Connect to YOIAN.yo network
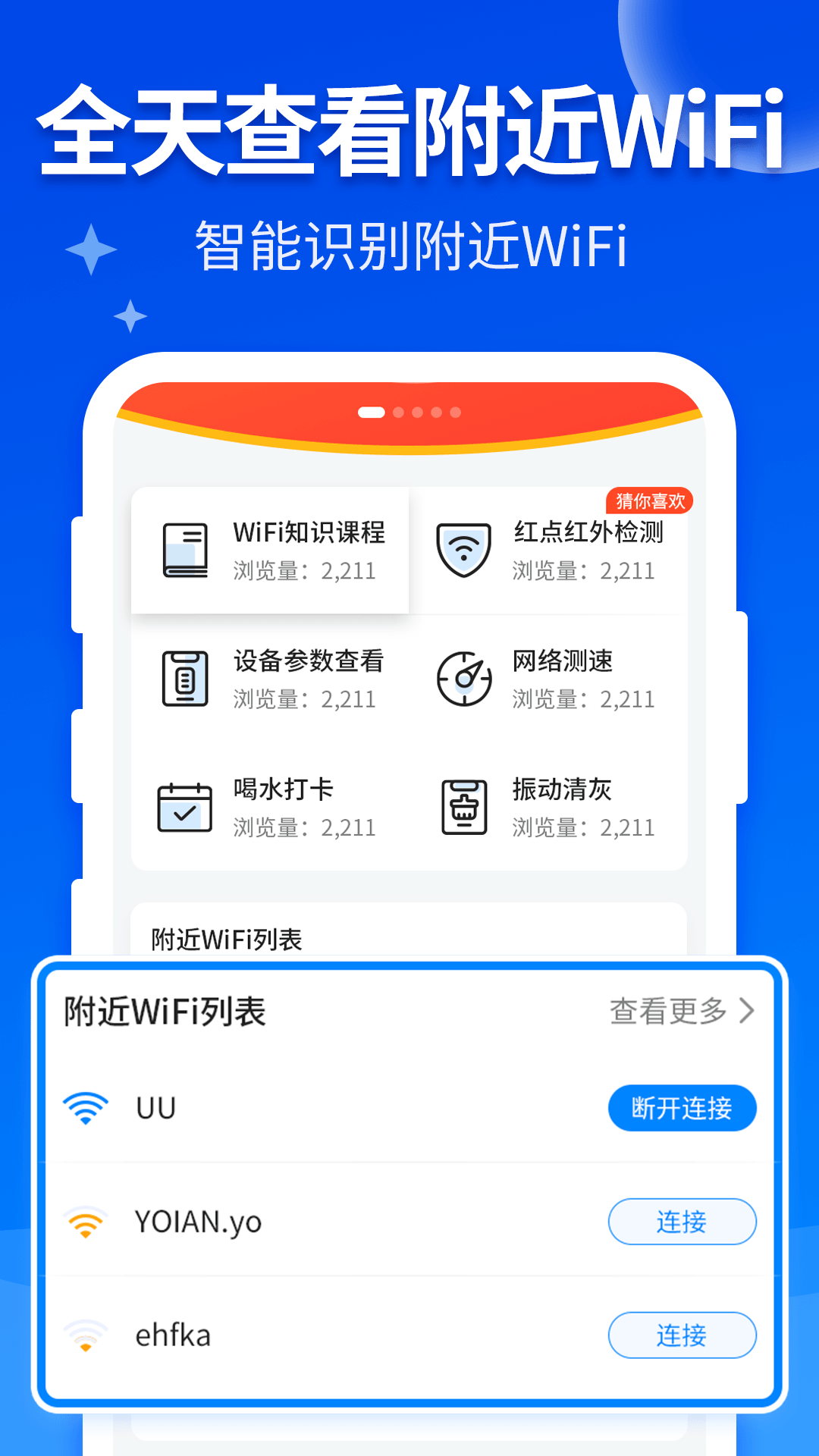Viewport: 819px width, 1456px height. 681,1222
